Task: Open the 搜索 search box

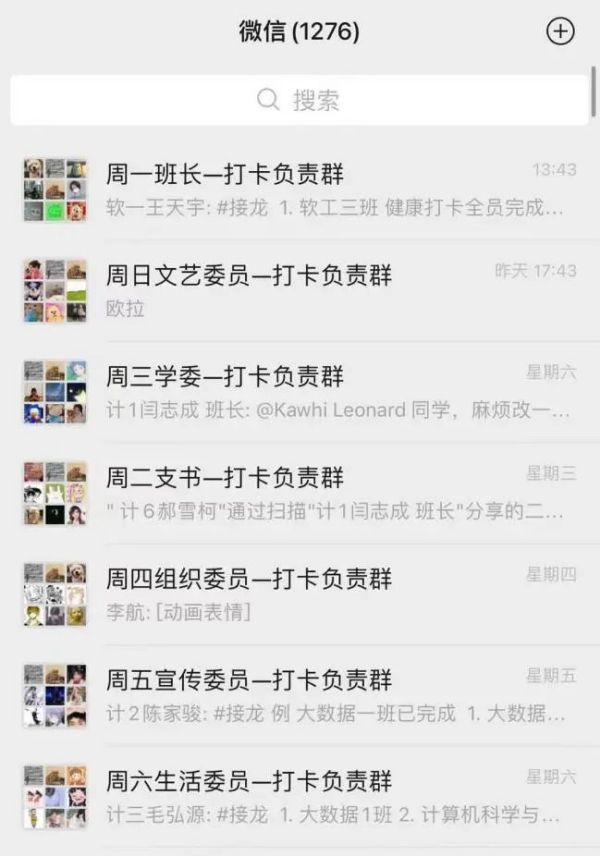Action: [x=299, y=100]
